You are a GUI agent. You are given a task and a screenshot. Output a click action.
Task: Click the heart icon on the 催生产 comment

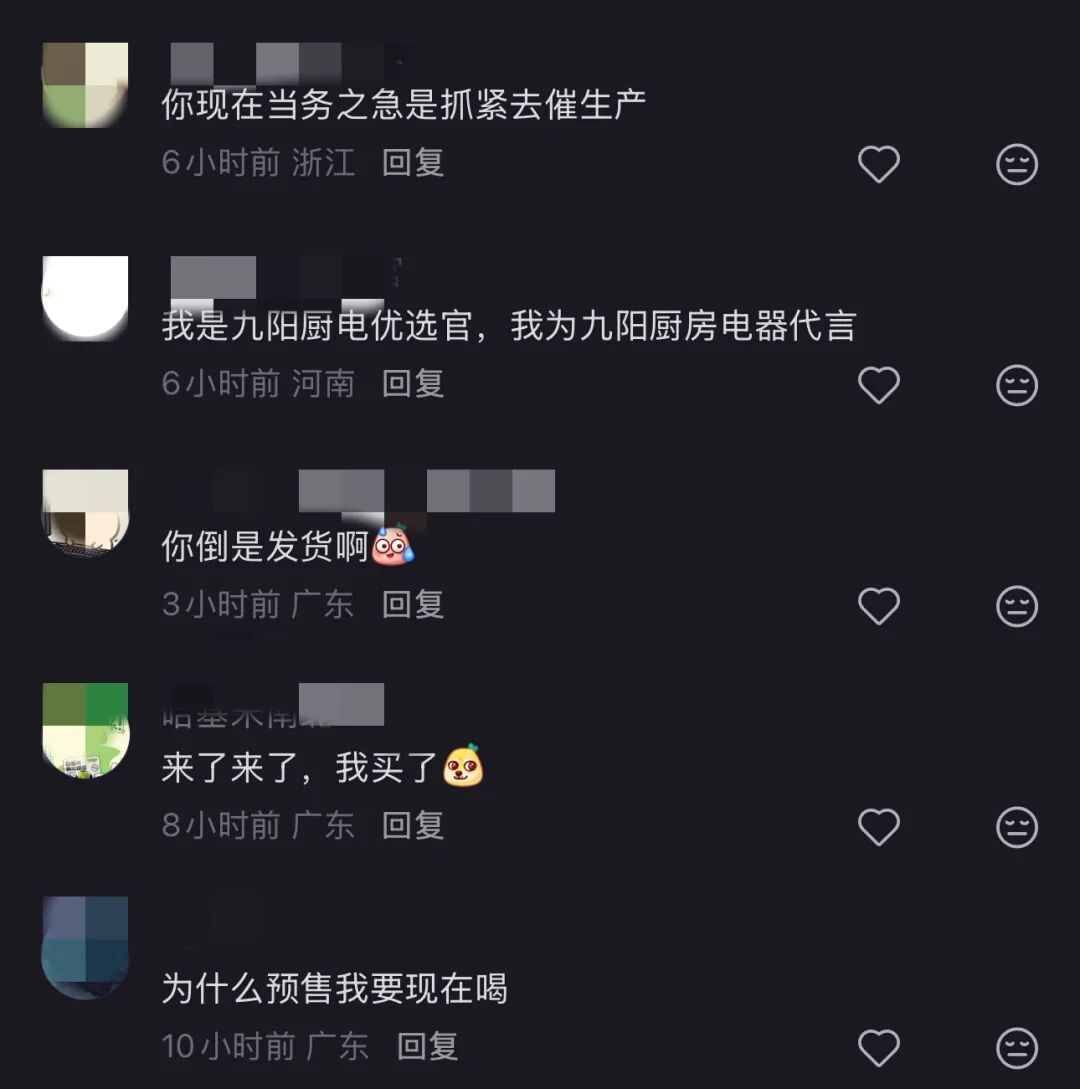pos(879,165)
